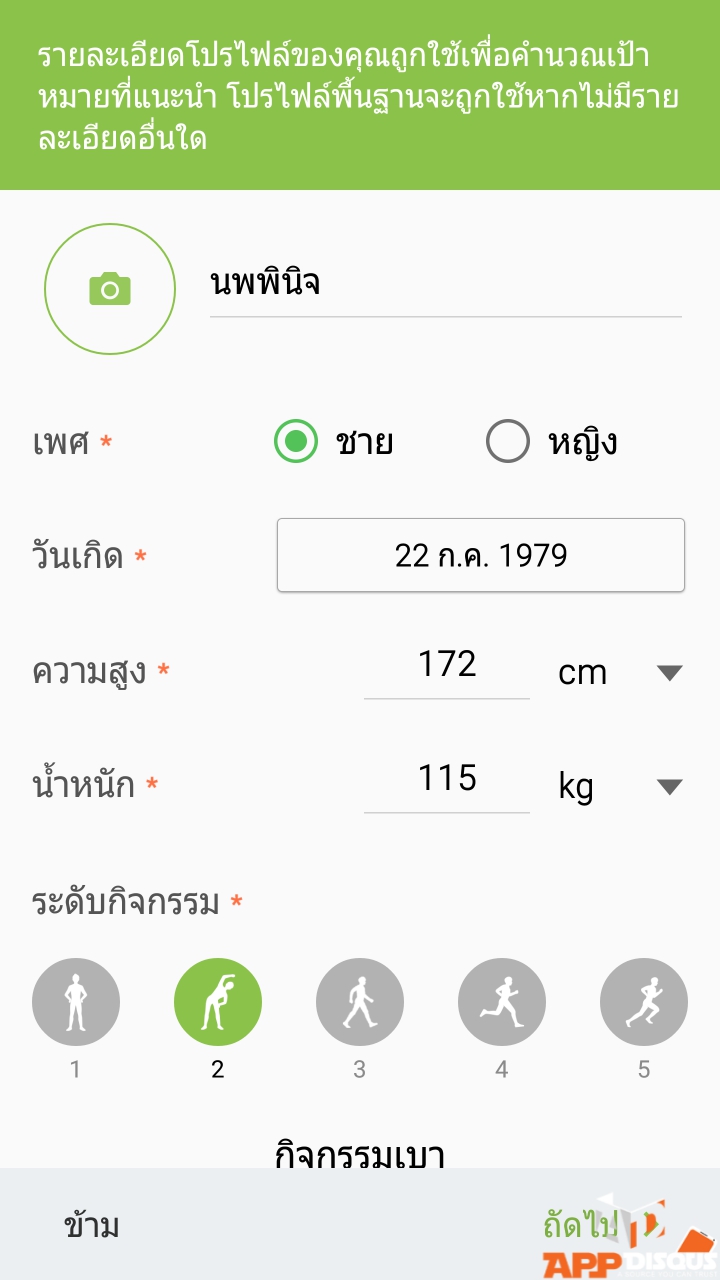Choose activity level 5 sprinting figure
Image resolution: width=720 pixels, height=1280 pixels.
tap(644, 1003)
